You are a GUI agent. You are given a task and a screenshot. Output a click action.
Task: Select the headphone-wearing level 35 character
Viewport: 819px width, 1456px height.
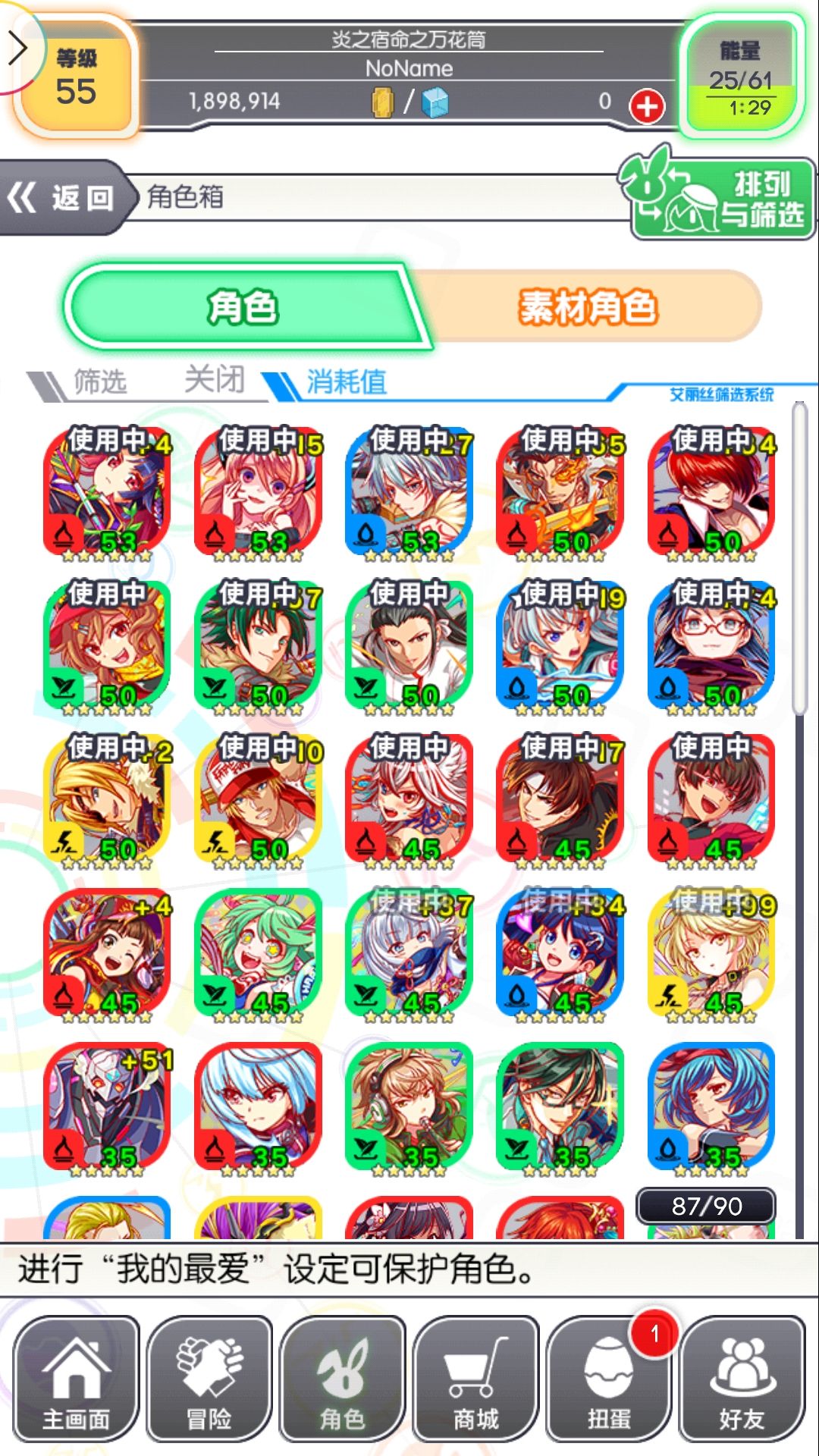pyautogui.click(x=409, y=1109)
